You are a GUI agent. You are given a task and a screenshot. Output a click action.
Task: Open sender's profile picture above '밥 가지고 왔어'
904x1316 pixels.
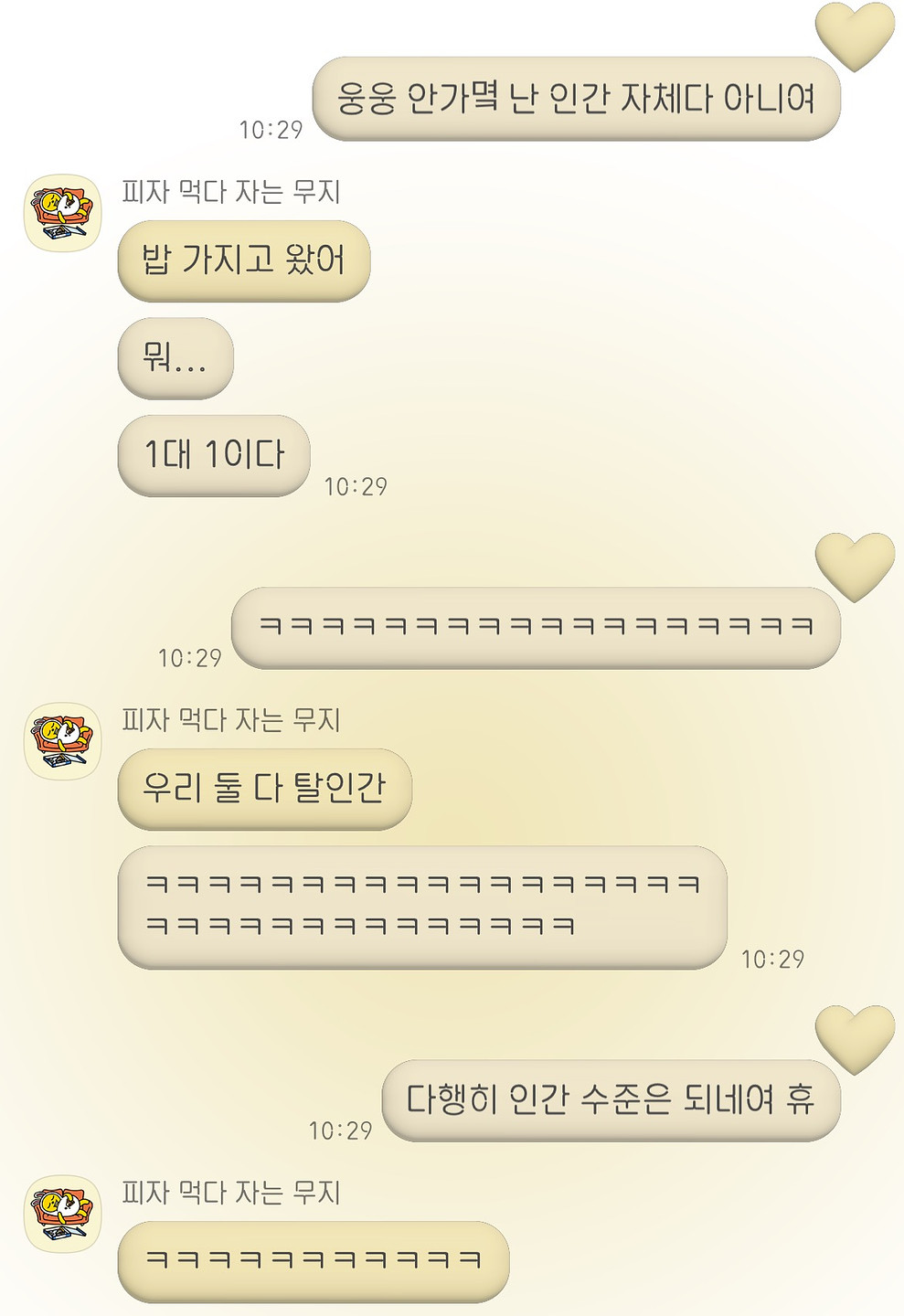pyautogui.click(x=62, y=213)
